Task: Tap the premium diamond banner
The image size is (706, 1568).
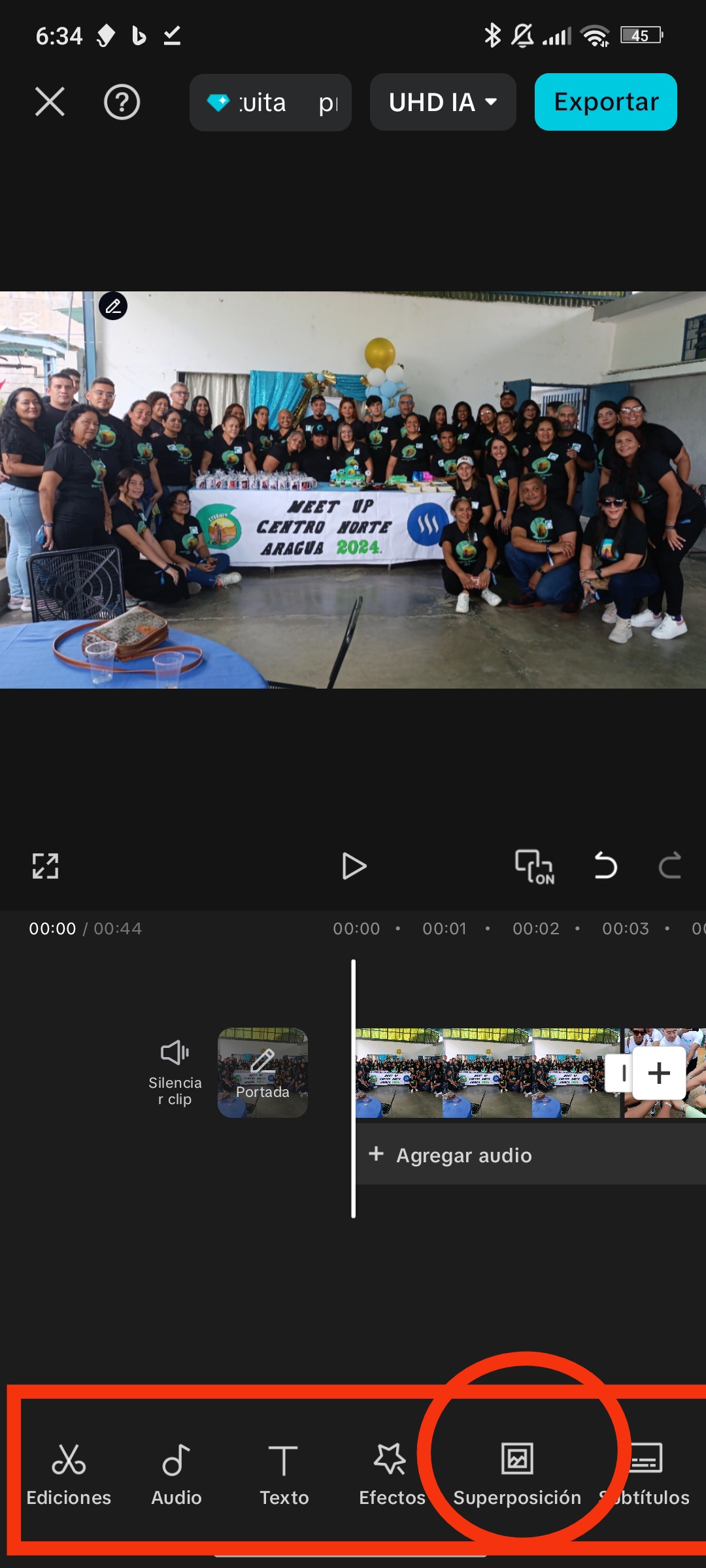Action: (270, 102)
